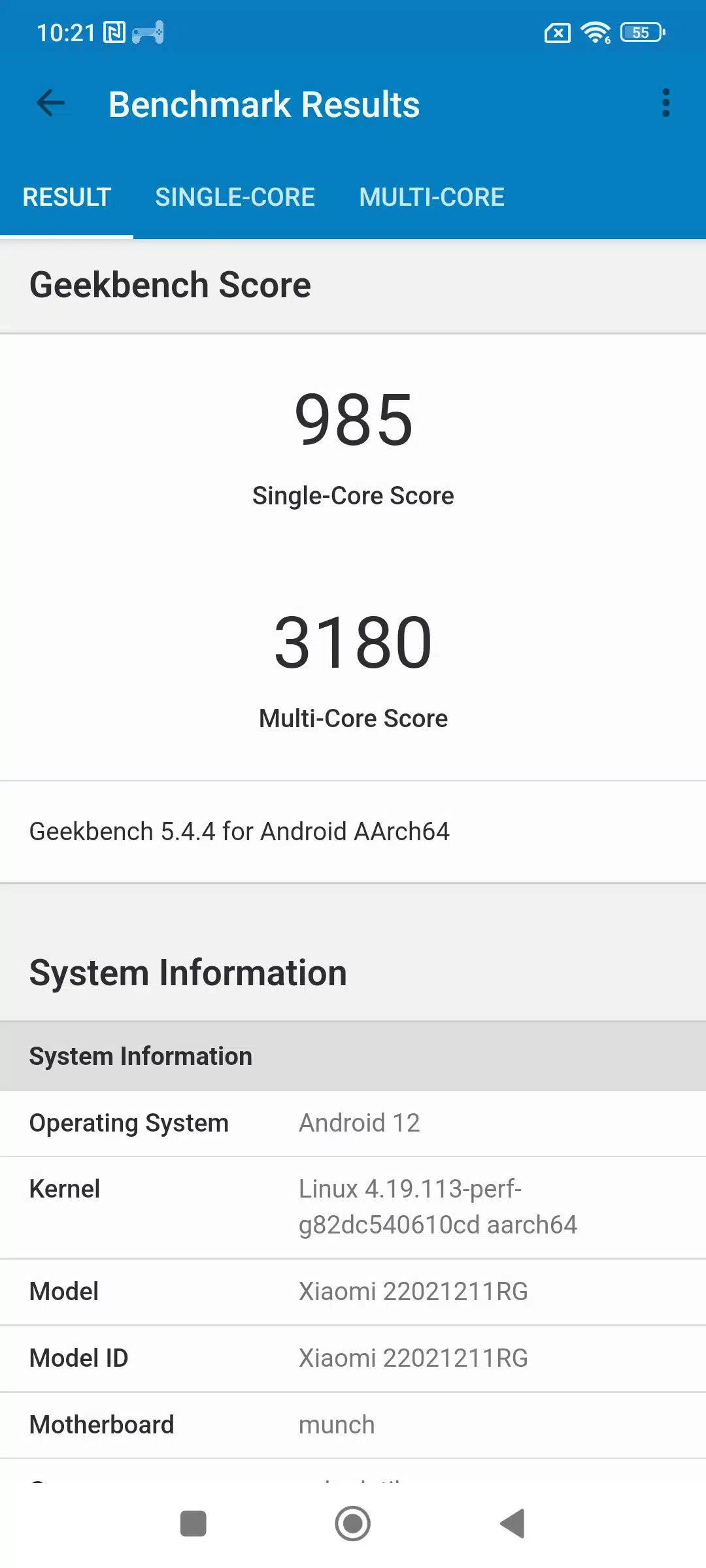
Task: Switch to the Single-Core tab
Action: tap(235, 197)
